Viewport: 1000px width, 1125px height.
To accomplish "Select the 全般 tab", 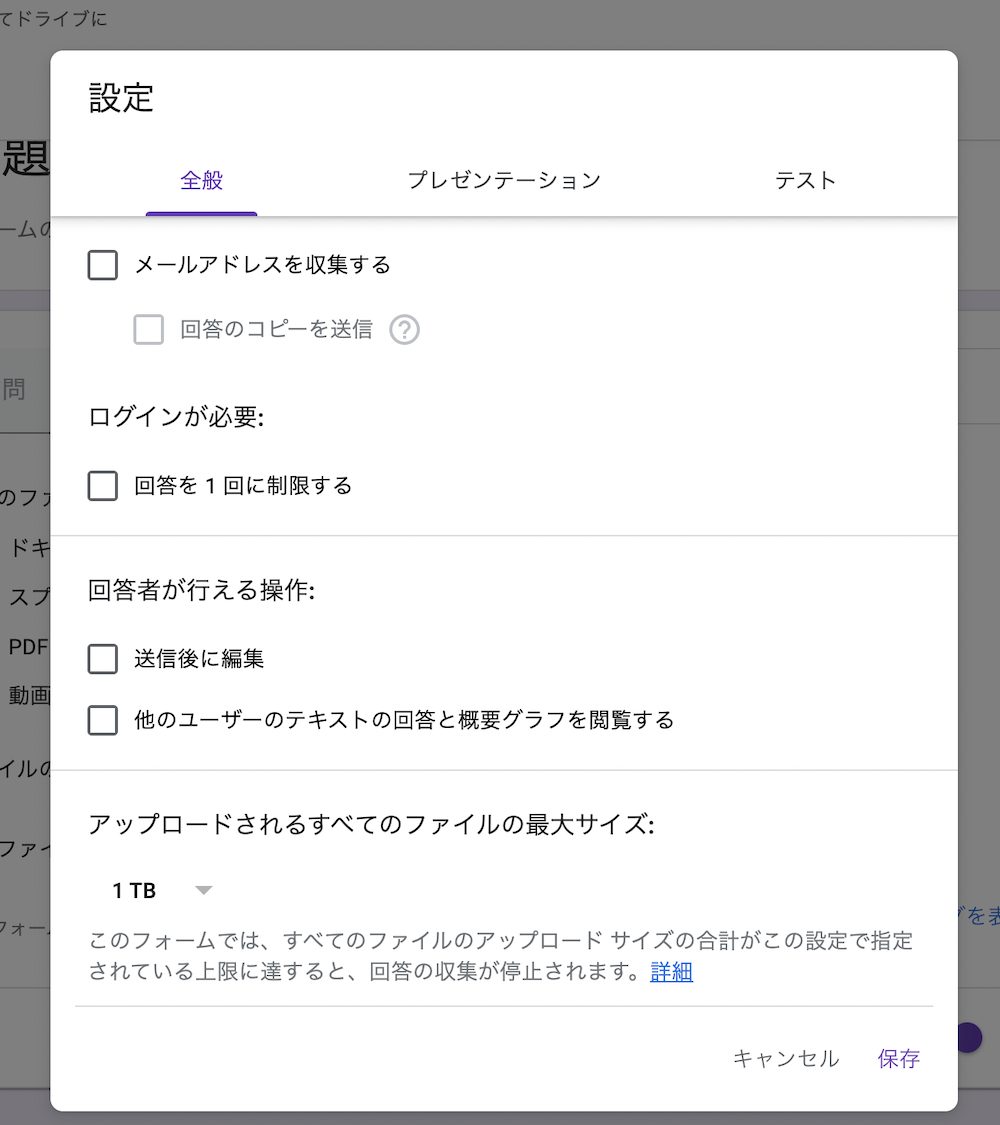I will coord(201,180).
